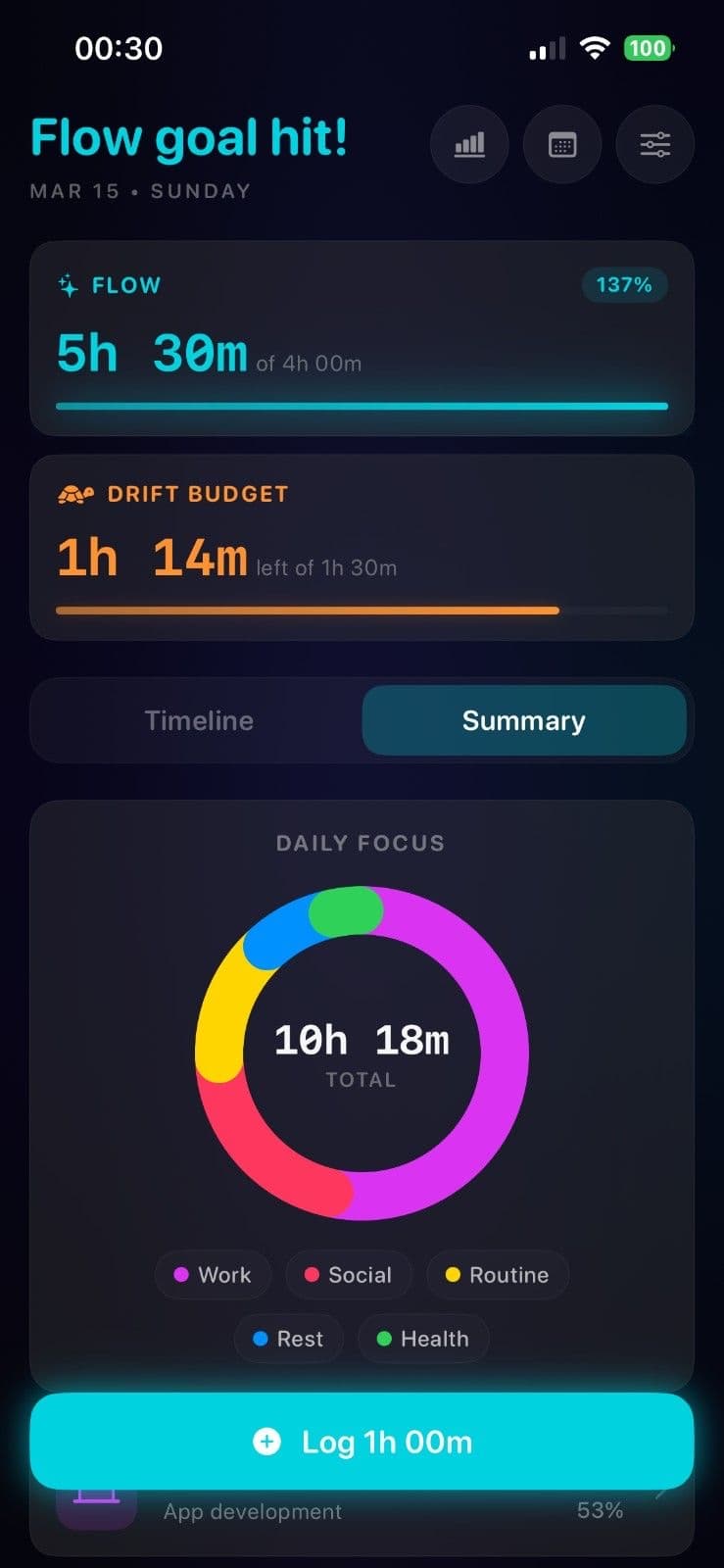Open the Flow goal card

click(x=362, y=338)
